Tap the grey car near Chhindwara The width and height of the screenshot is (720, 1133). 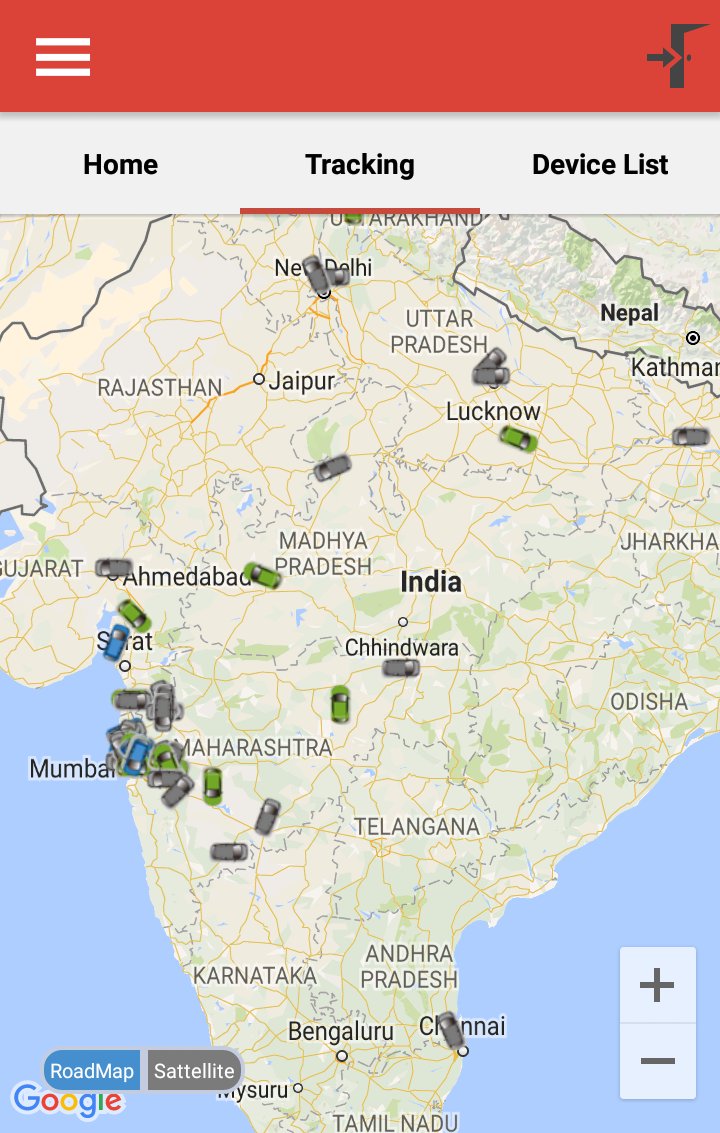point(400,668)
